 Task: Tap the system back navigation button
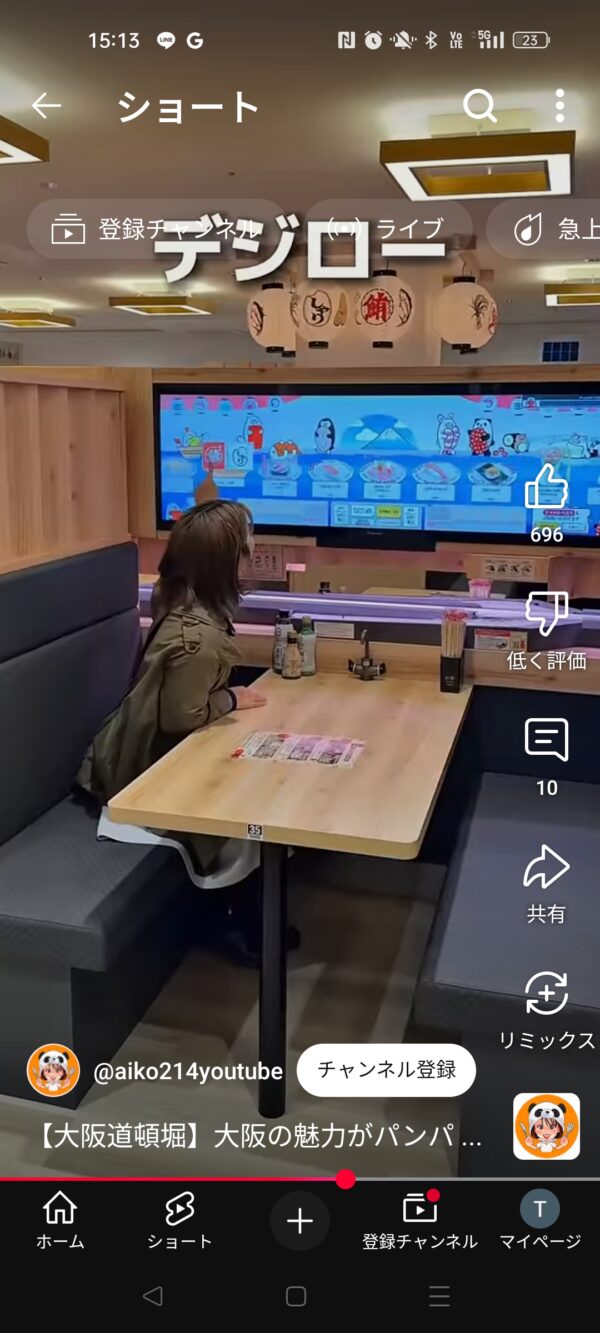coord(152,1296)
